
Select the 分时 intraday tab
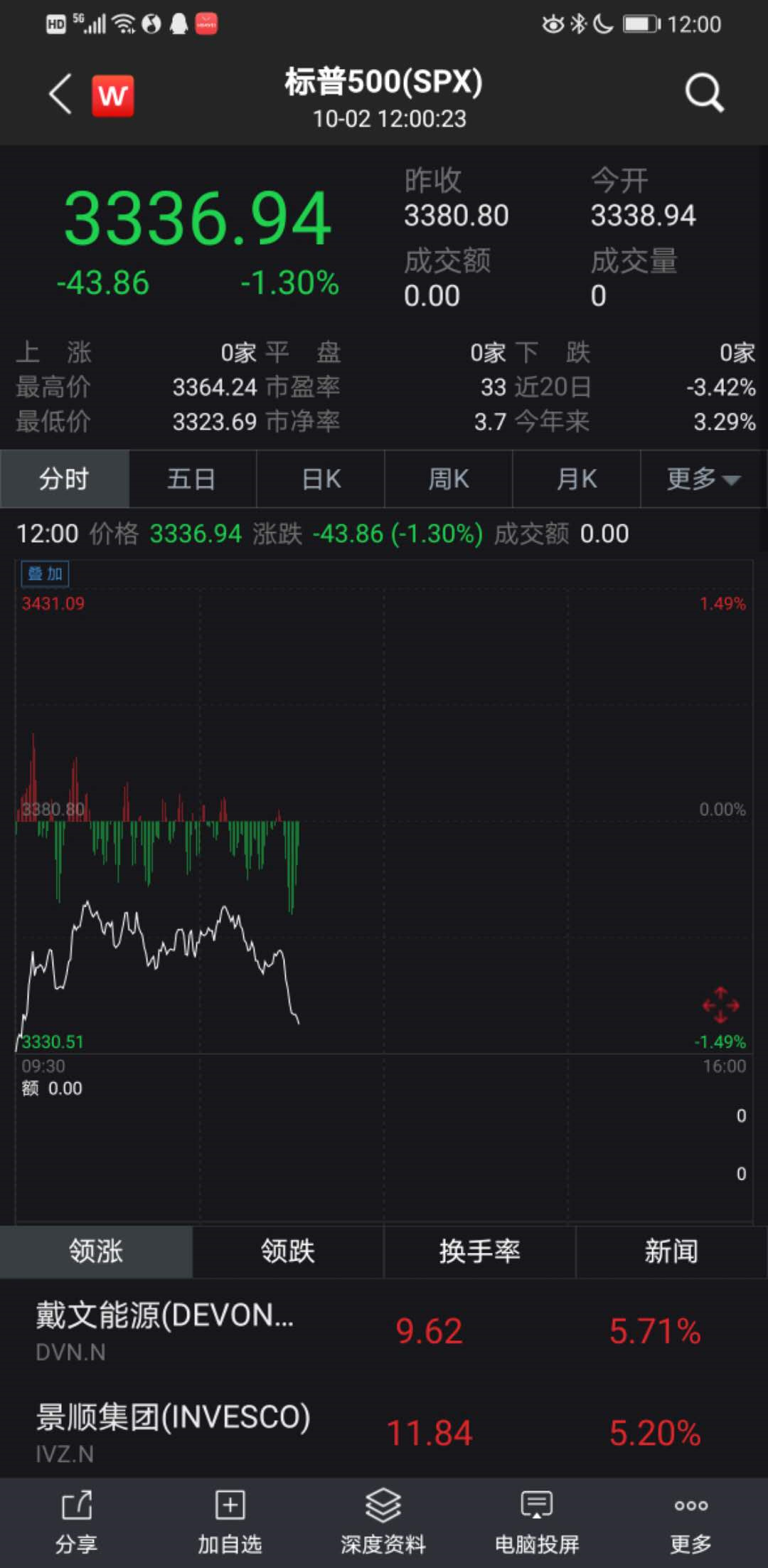tap(64, 479)
